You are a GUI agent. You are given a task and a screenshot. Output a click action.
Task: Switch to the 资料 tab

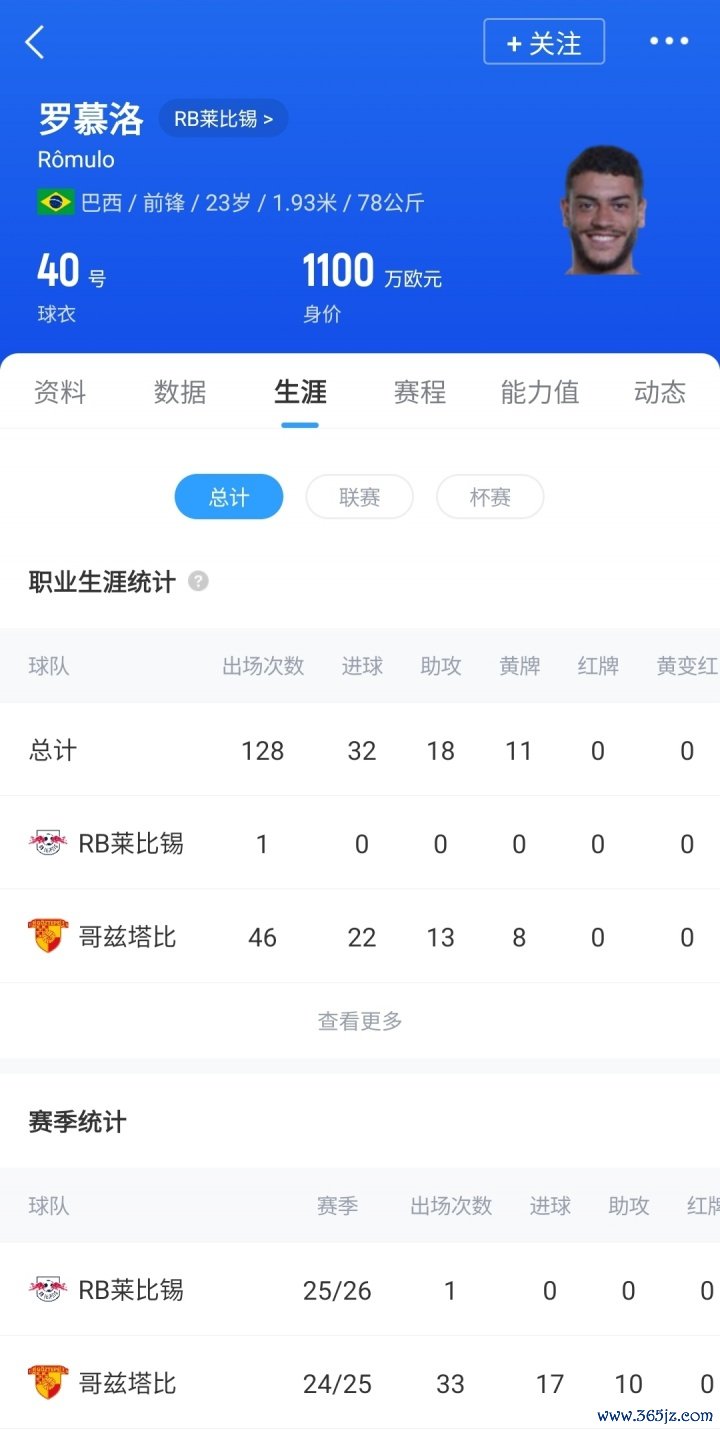tap(60, 392)
